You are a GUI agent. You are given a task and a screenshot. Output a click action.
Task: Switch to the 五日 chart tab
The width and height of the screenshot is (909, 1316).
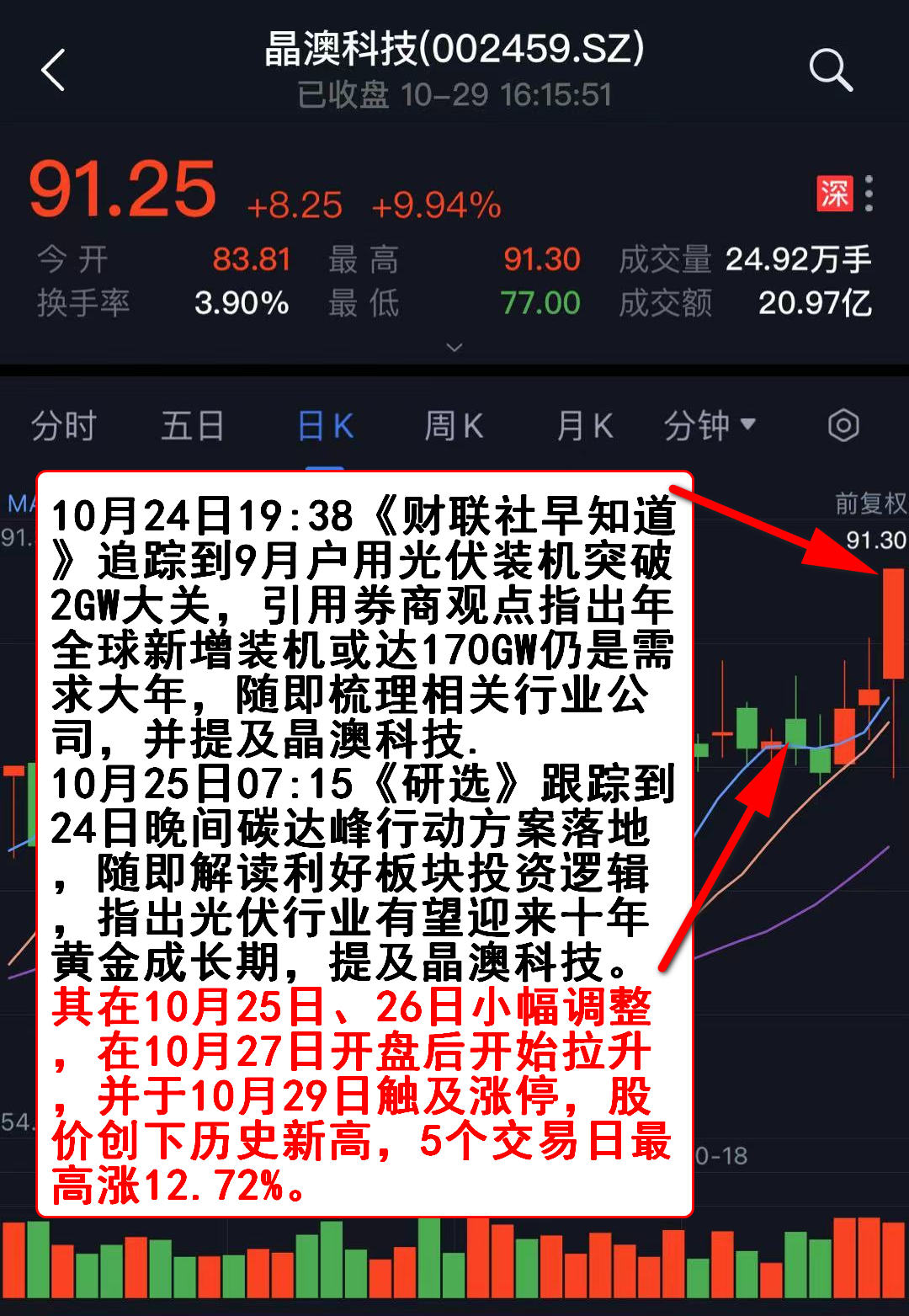193,426
